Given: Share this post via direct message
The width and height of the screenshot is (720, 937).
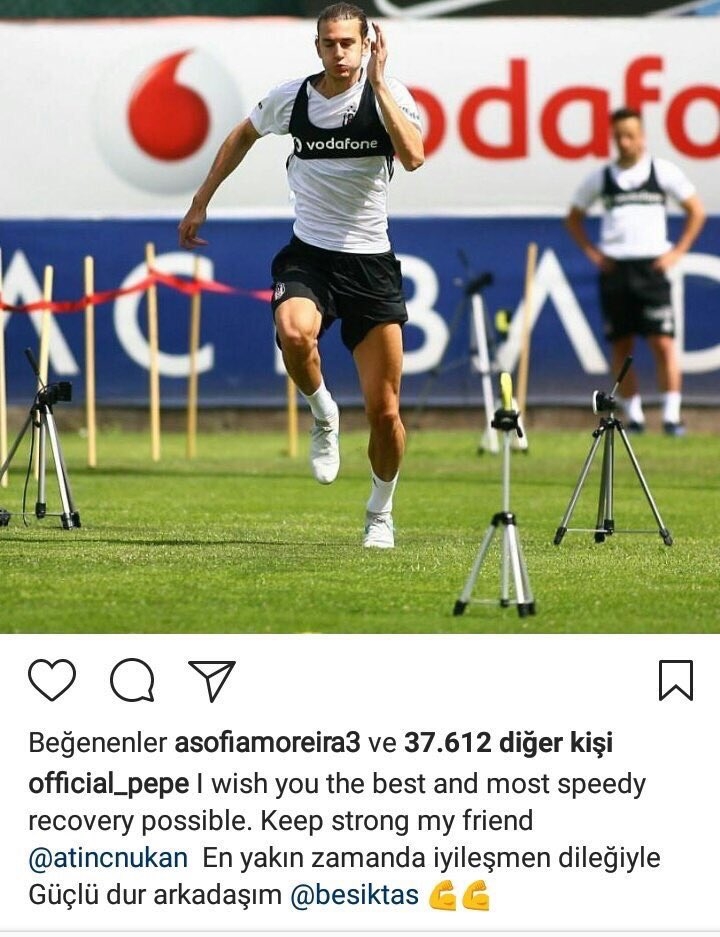Looking at the screenshot, I should (212, 681).
